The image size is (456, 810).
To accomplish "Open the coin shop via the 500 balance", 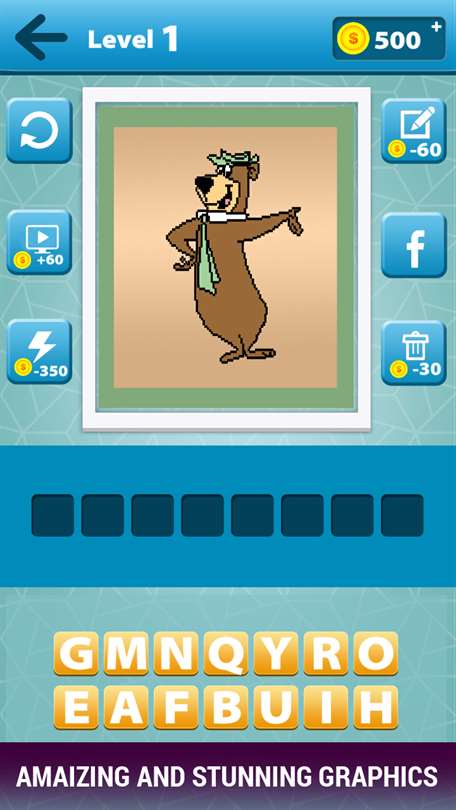I will (x=389, y=39).
